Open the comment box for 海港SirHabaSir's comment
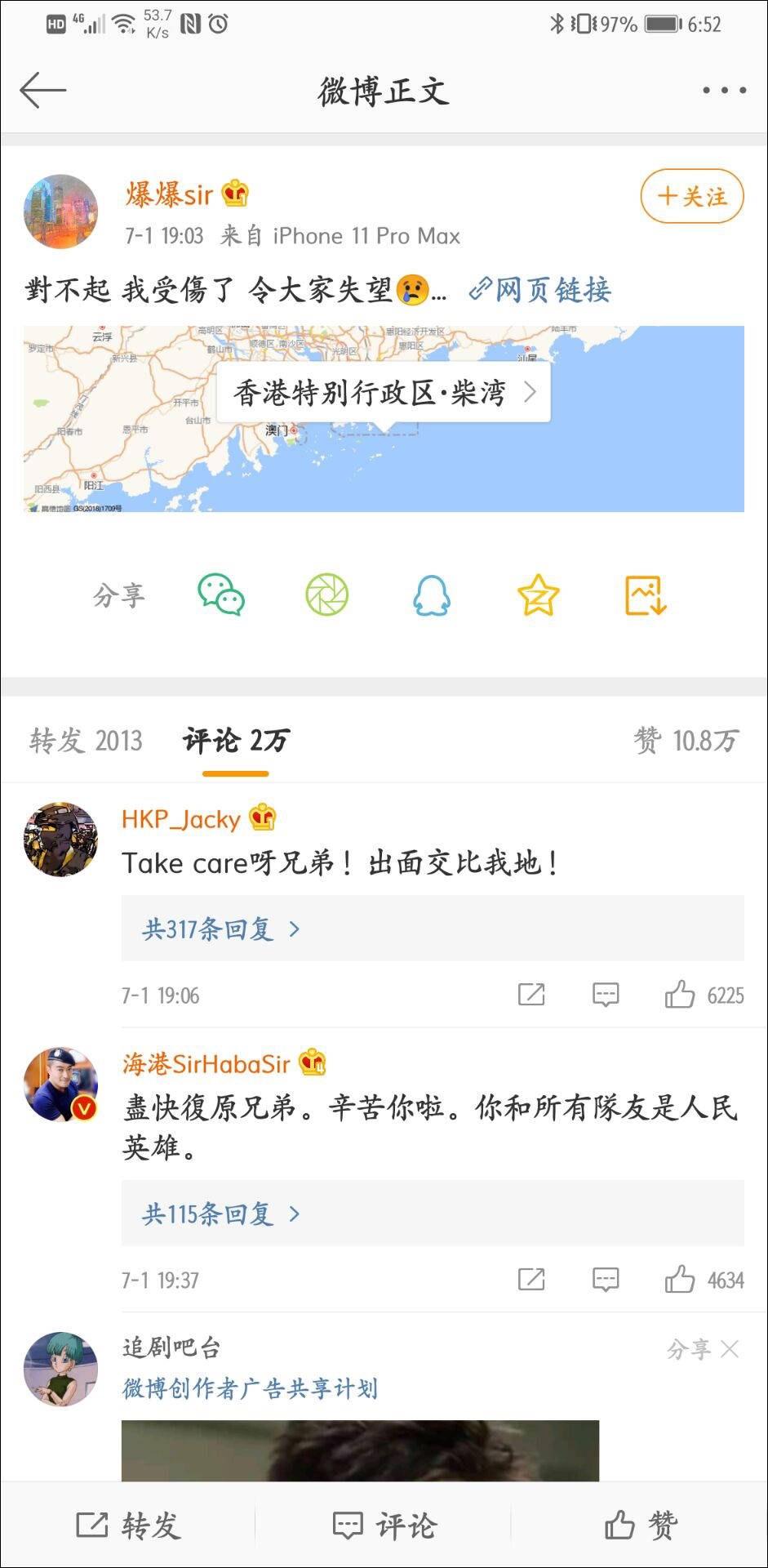 click(x=606, y=1279)
